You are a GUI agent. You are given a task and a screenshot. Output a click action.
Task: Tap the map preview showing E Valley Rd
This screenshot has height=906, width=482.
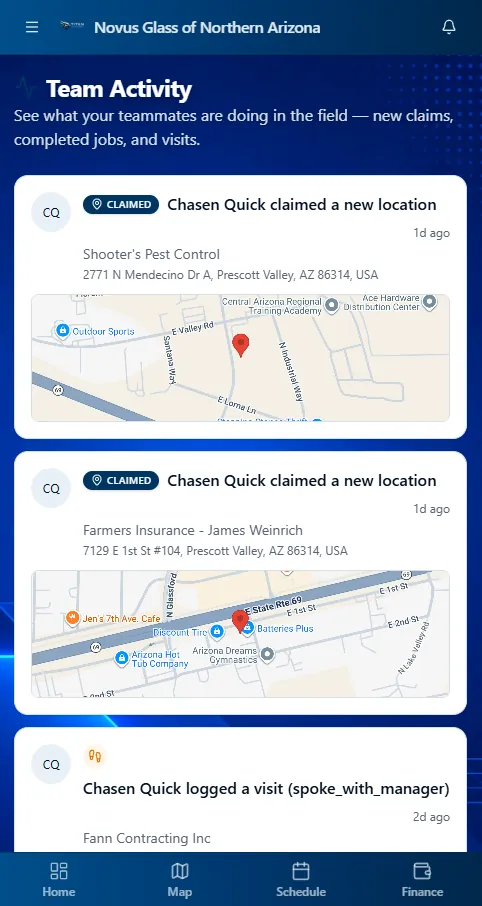240,358
